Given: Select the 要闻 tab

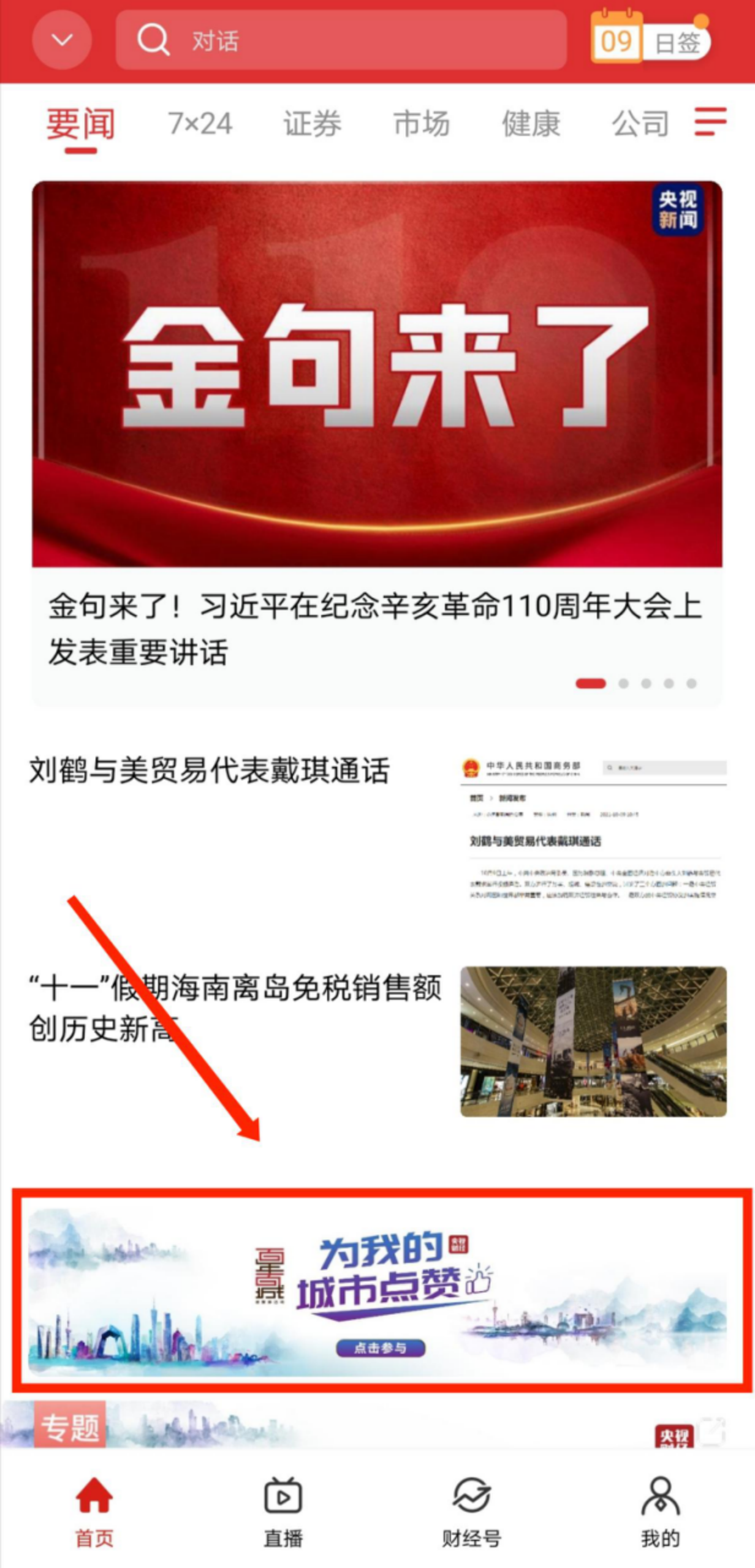Looking at the screenshot, I should click(81, 124).
